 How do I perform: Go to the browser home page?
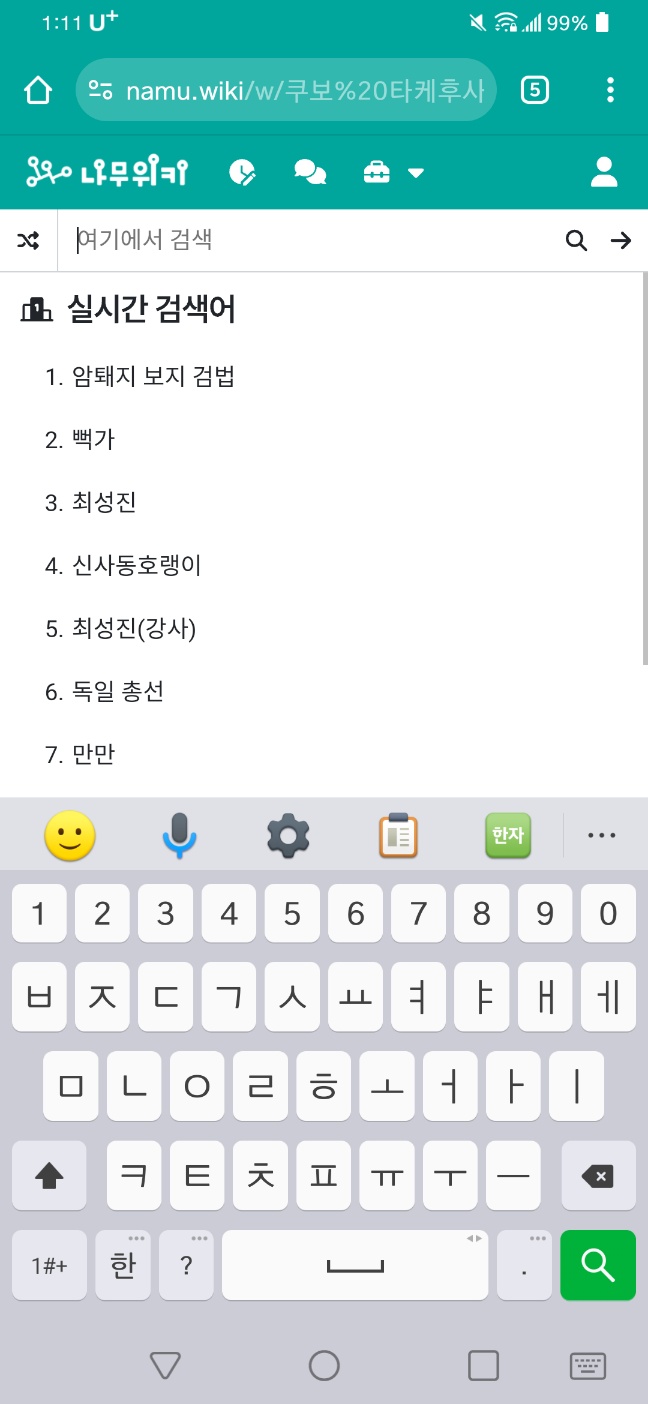[x=37, y=91]
